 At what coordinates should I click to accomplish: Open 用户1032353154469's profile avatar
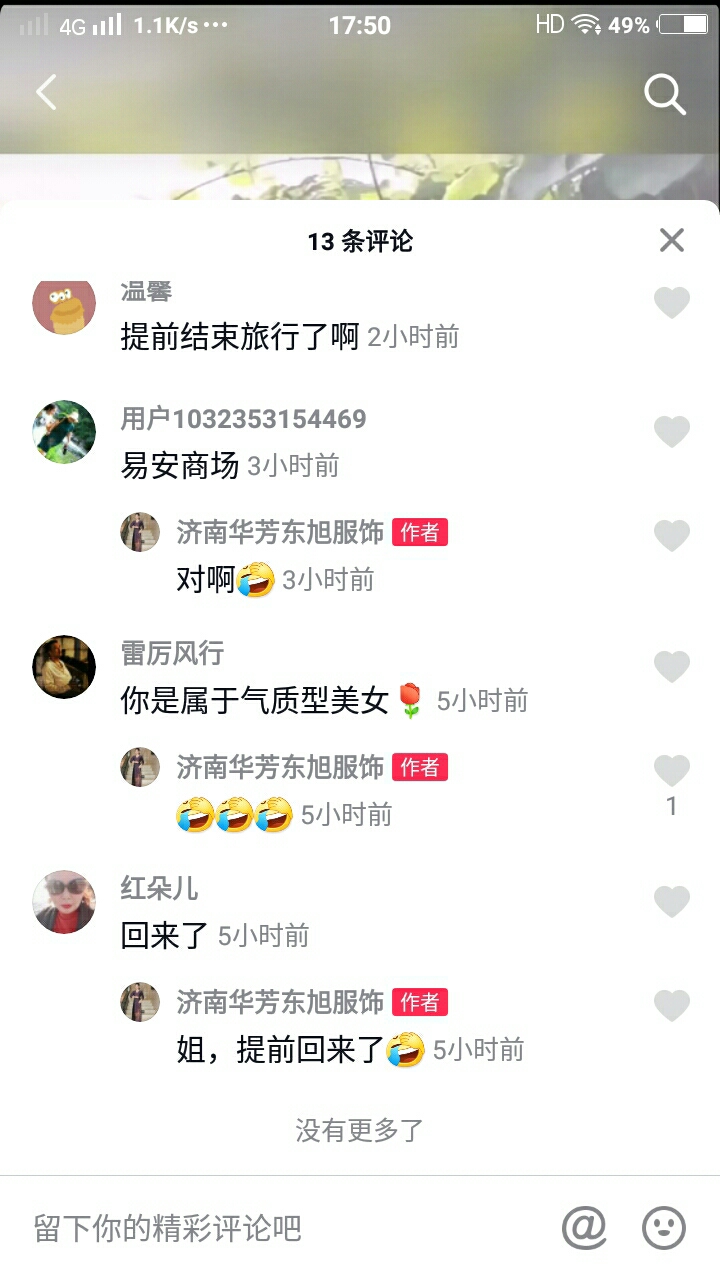[x=64, y=432]
